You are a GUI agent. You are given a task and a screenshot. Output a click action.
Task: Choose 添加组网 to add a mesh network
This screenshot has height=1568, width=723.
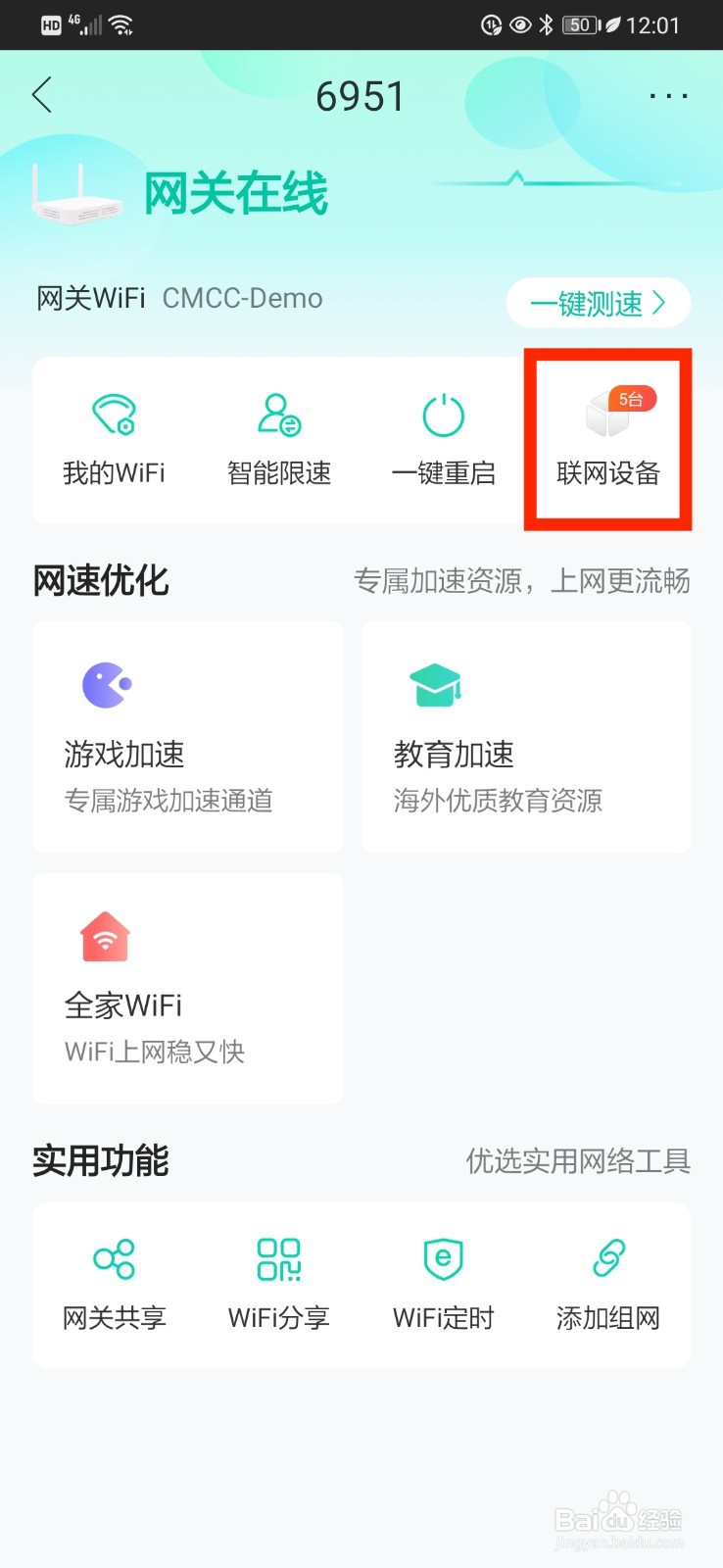(x=607, y=1284)
